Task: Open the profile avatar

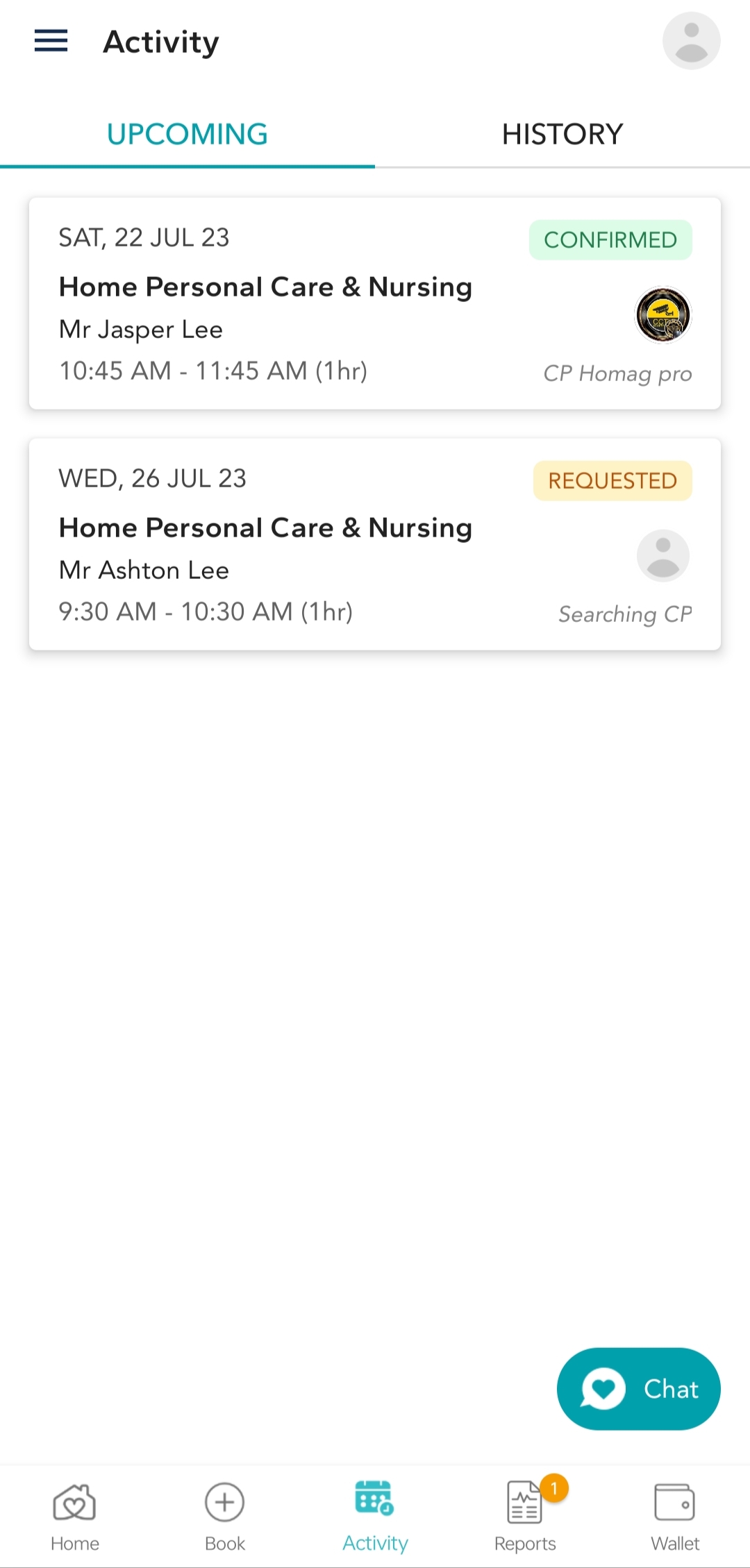Action: [691, 42]
